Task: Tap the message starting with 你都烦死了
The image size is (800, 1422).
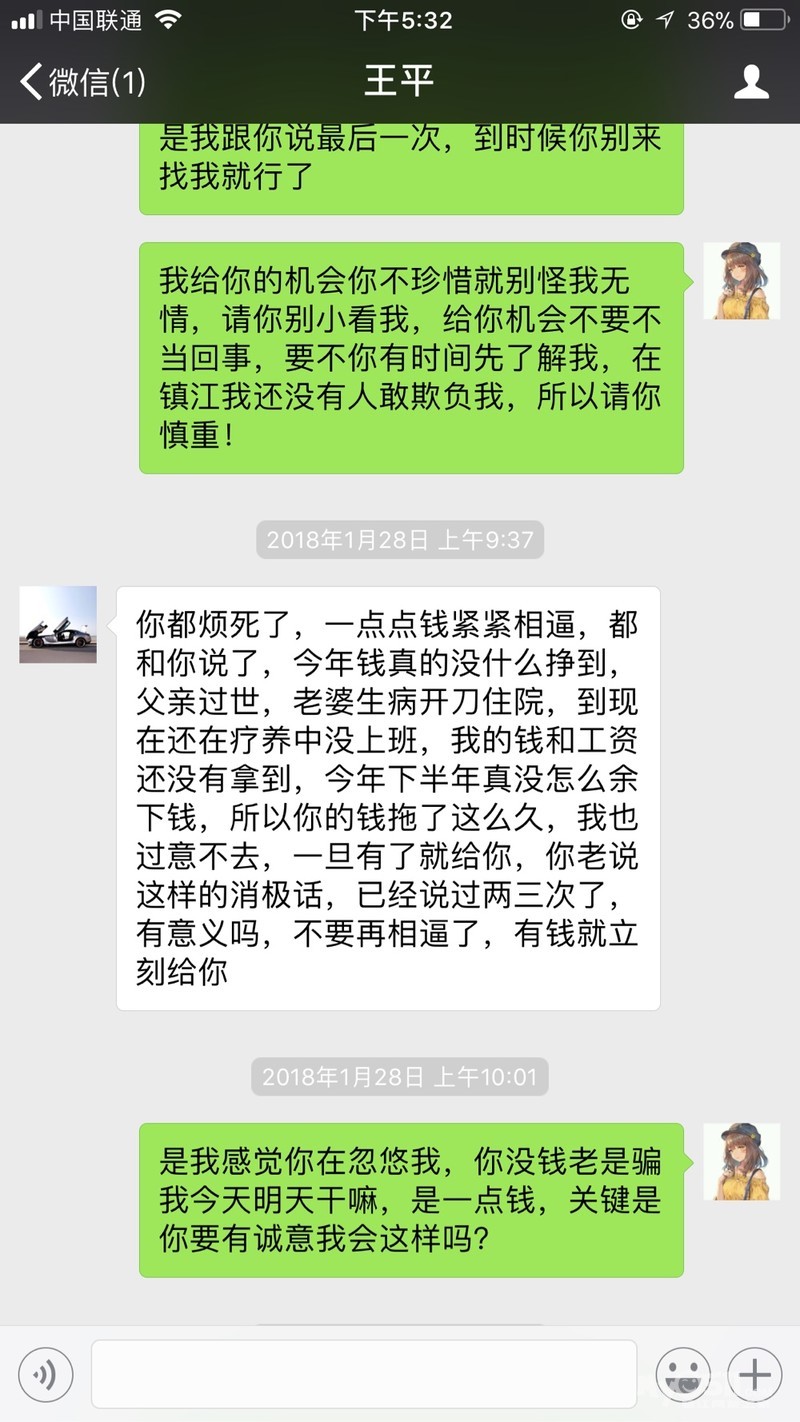Action: click(x=390, y=790)
